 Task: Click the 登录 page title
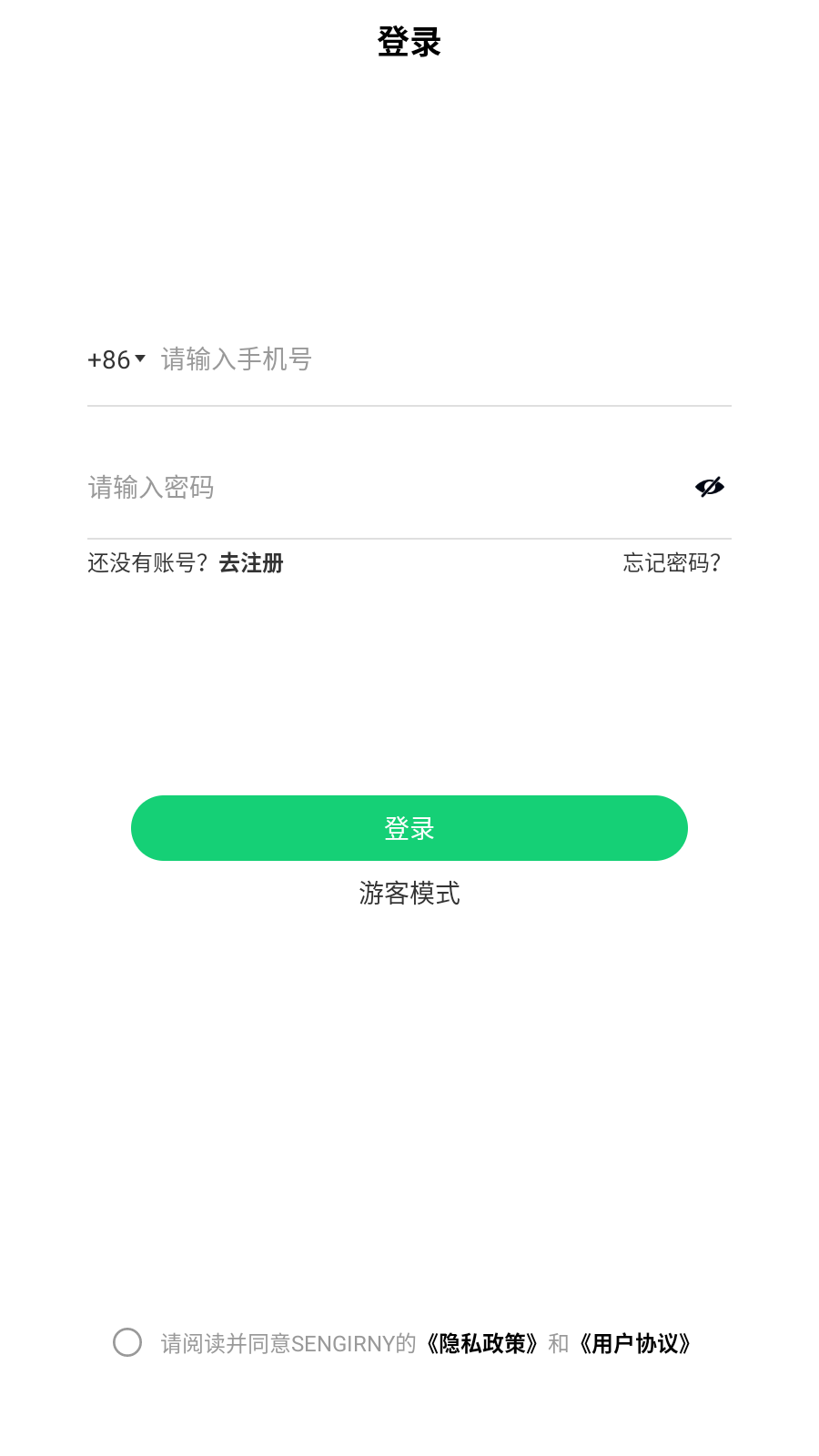409,42
